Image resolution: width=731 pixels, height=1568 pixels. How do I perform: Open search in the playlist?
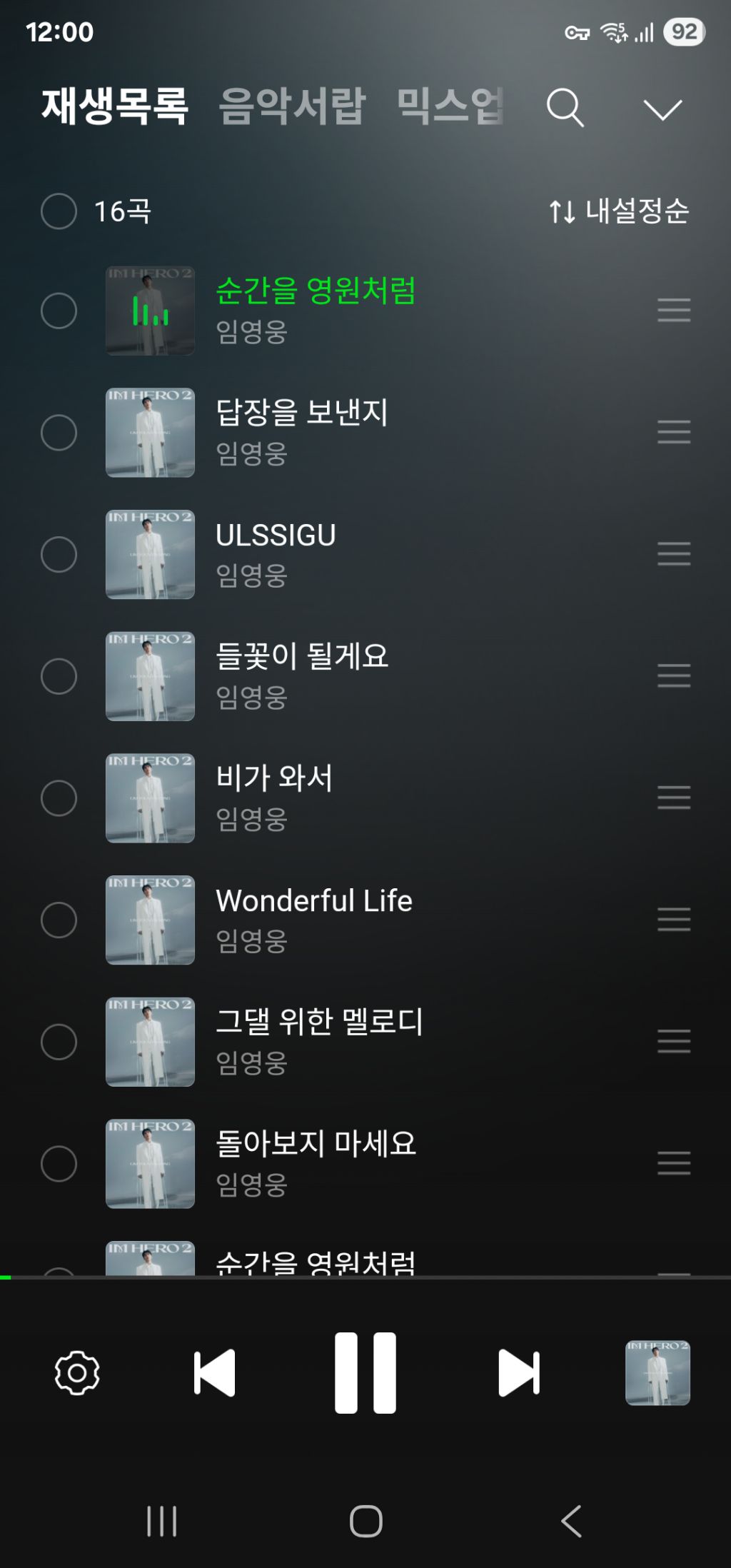[x=565, y=108]
